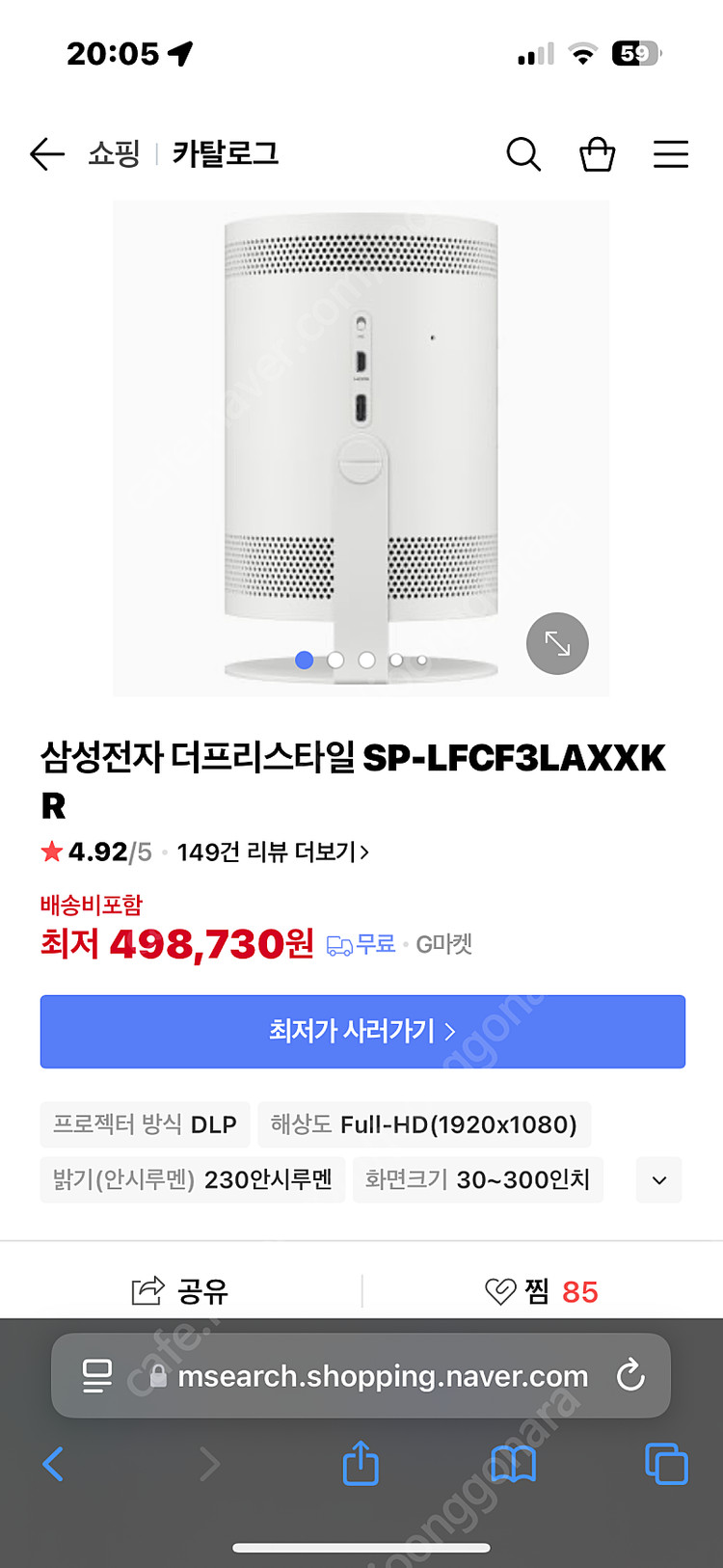Open the hamburger menu icon
723x1568 pixels.
pos(671,153)
